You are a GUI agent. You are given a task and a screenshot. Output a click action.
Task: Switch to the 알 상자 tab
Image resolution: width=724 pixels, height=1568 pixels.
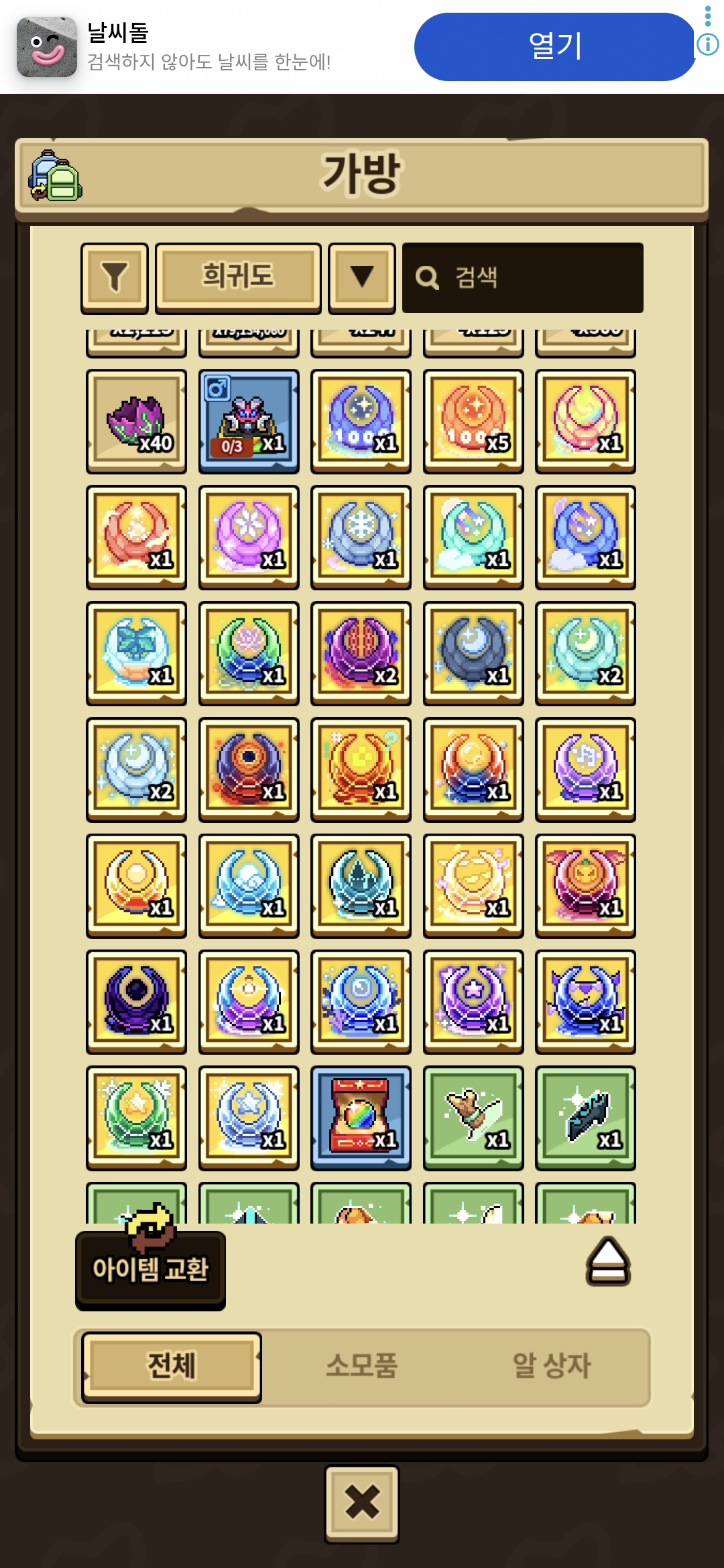coord(551,1366)
